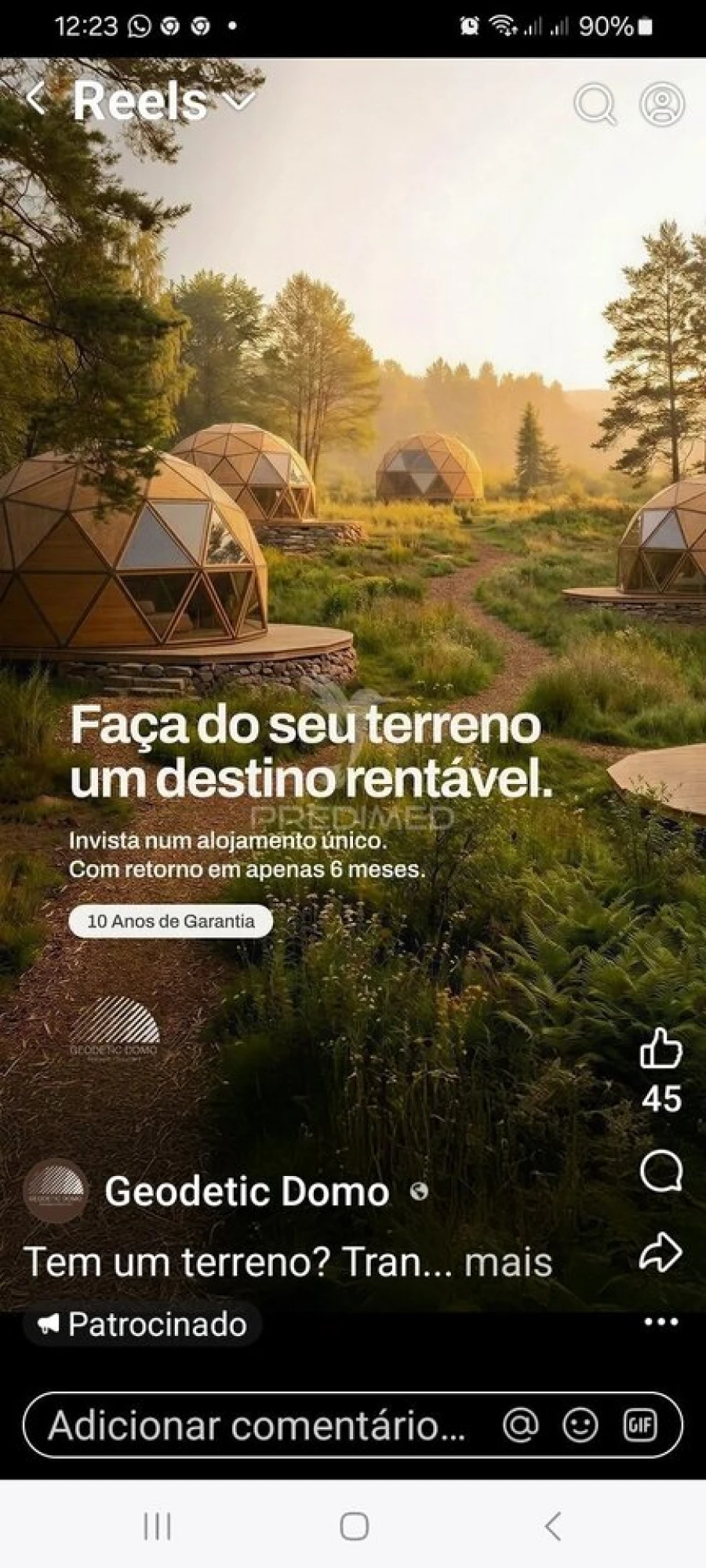Open Geodetic Domo's profile name
The width and height of the screenshot is (706, 1568).
coord(245,1193)
